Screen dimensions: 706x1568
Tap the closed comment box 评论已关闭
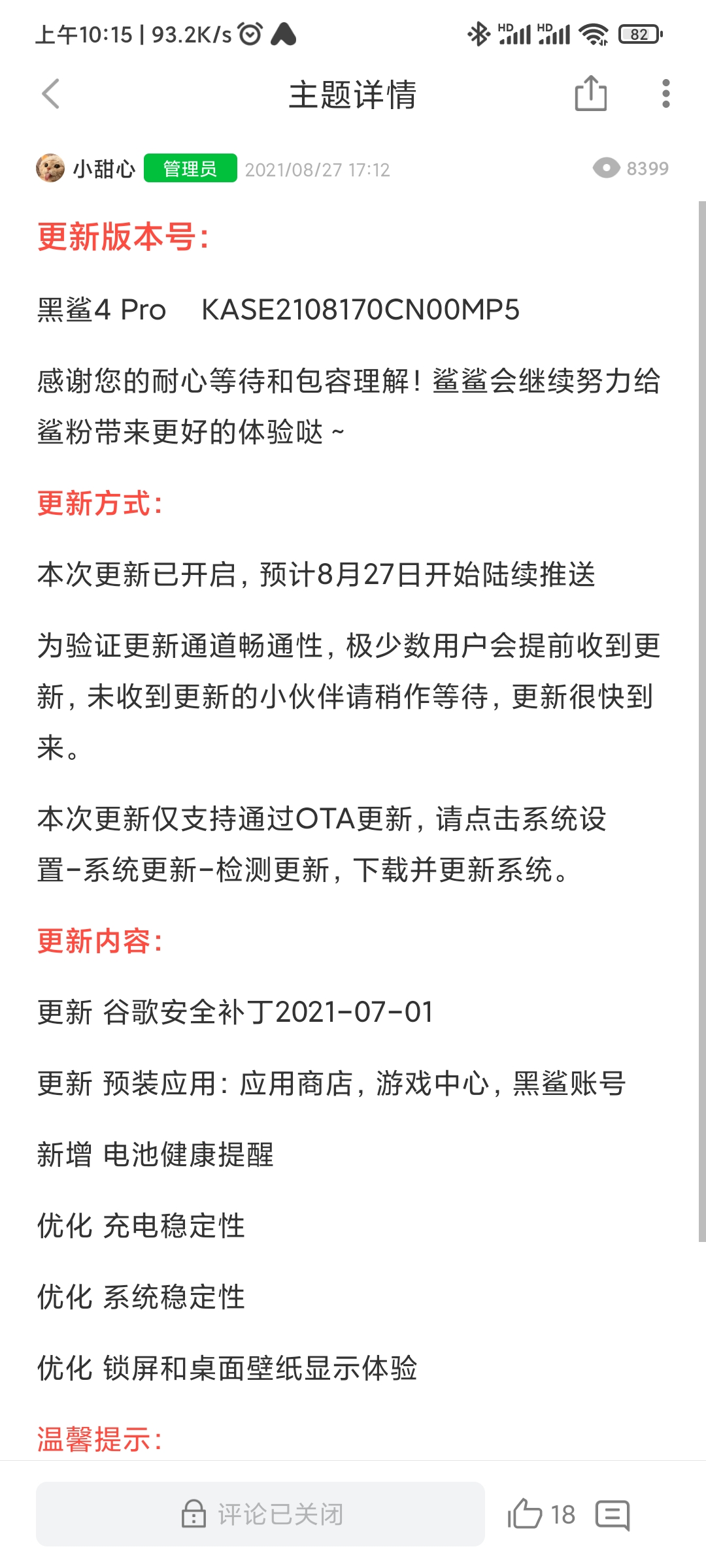pos(260,1514)
